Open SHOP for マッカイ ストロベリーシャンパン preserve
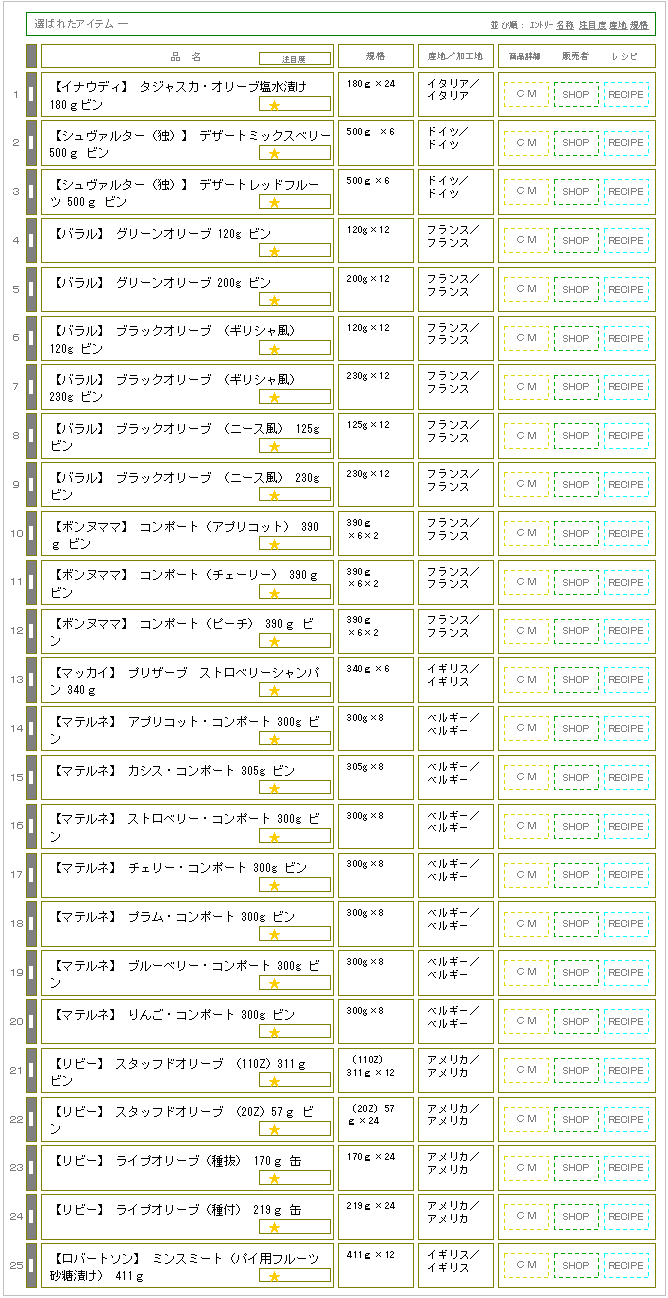Image resolution: width=668 pixels, height=1298 pixels. (576, 680)
